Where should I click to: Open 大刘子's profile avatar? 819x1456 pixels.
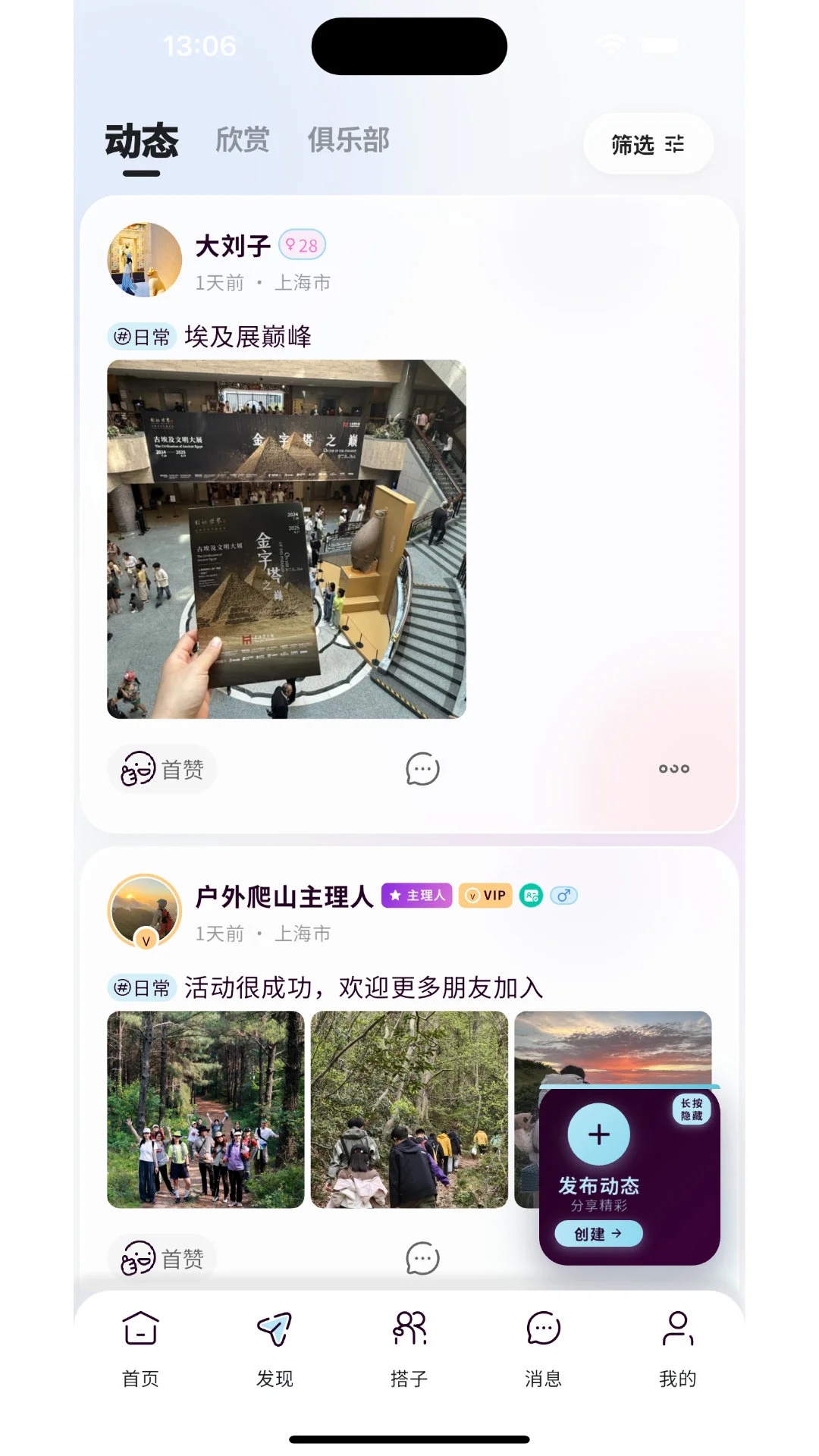pos(145,259)
